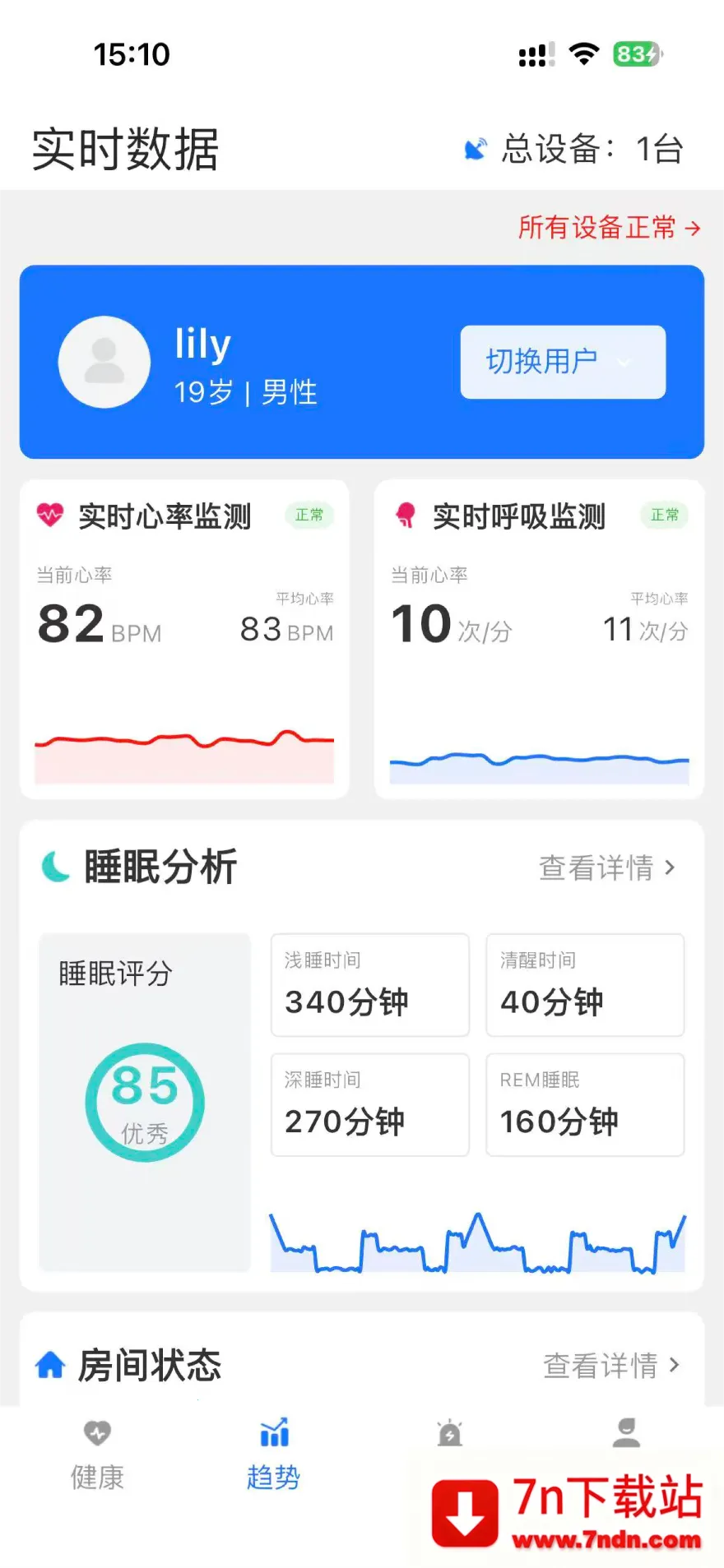Switch to the 健康 tab
This screenshot has height=1568, width=724.
point(97,1455)
